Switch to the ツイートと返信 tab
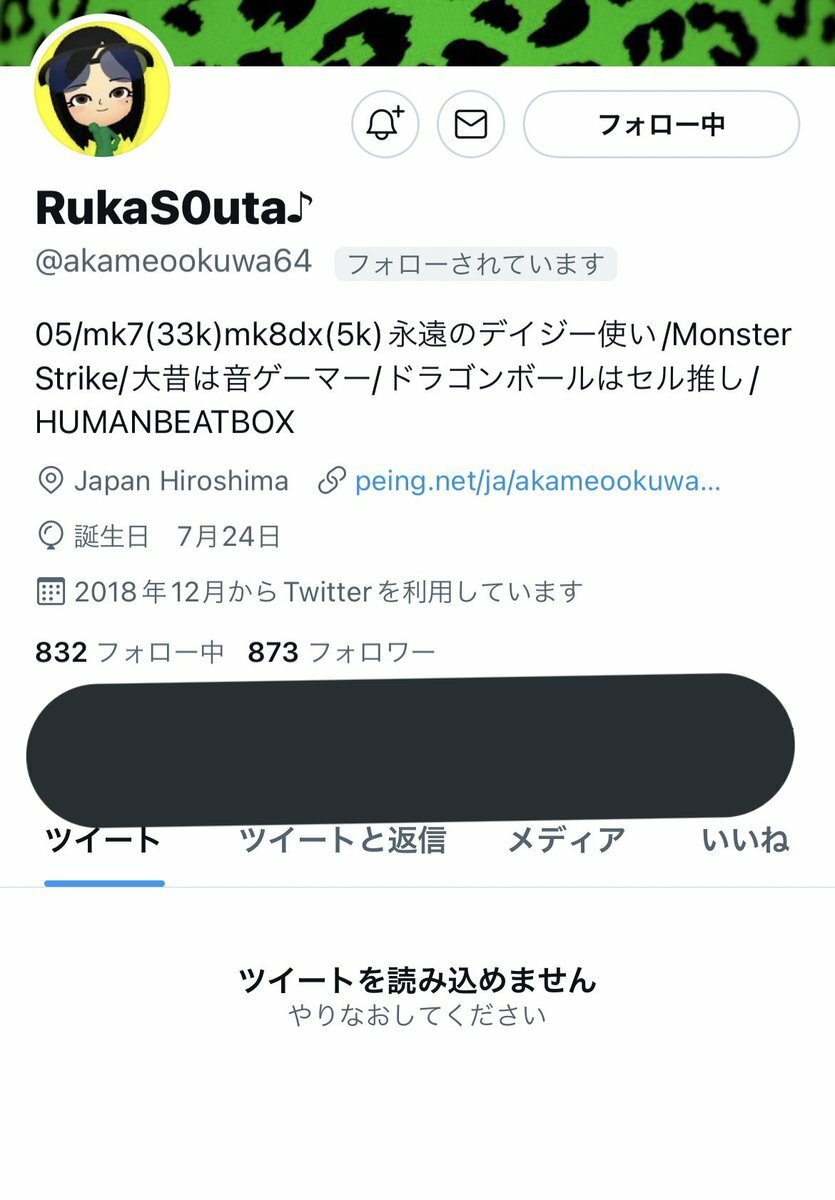 point(342,841)
